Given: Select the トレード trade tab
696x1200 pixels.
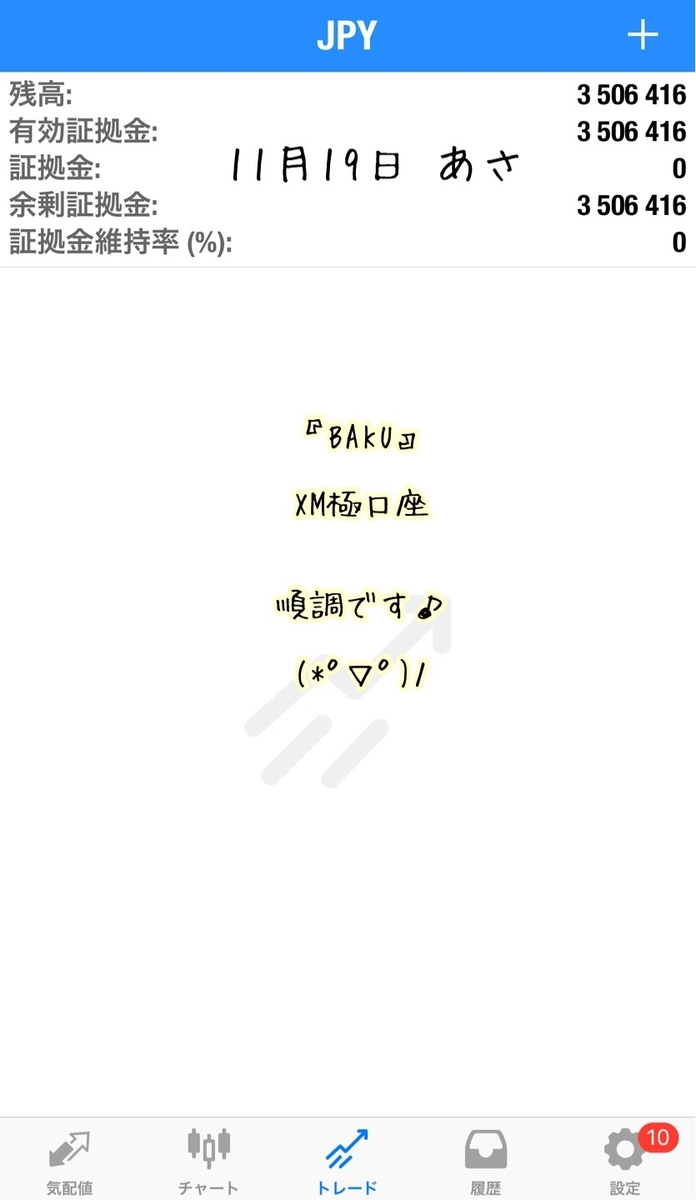Looking at the screenshot, I should (x=347, y=1160).
